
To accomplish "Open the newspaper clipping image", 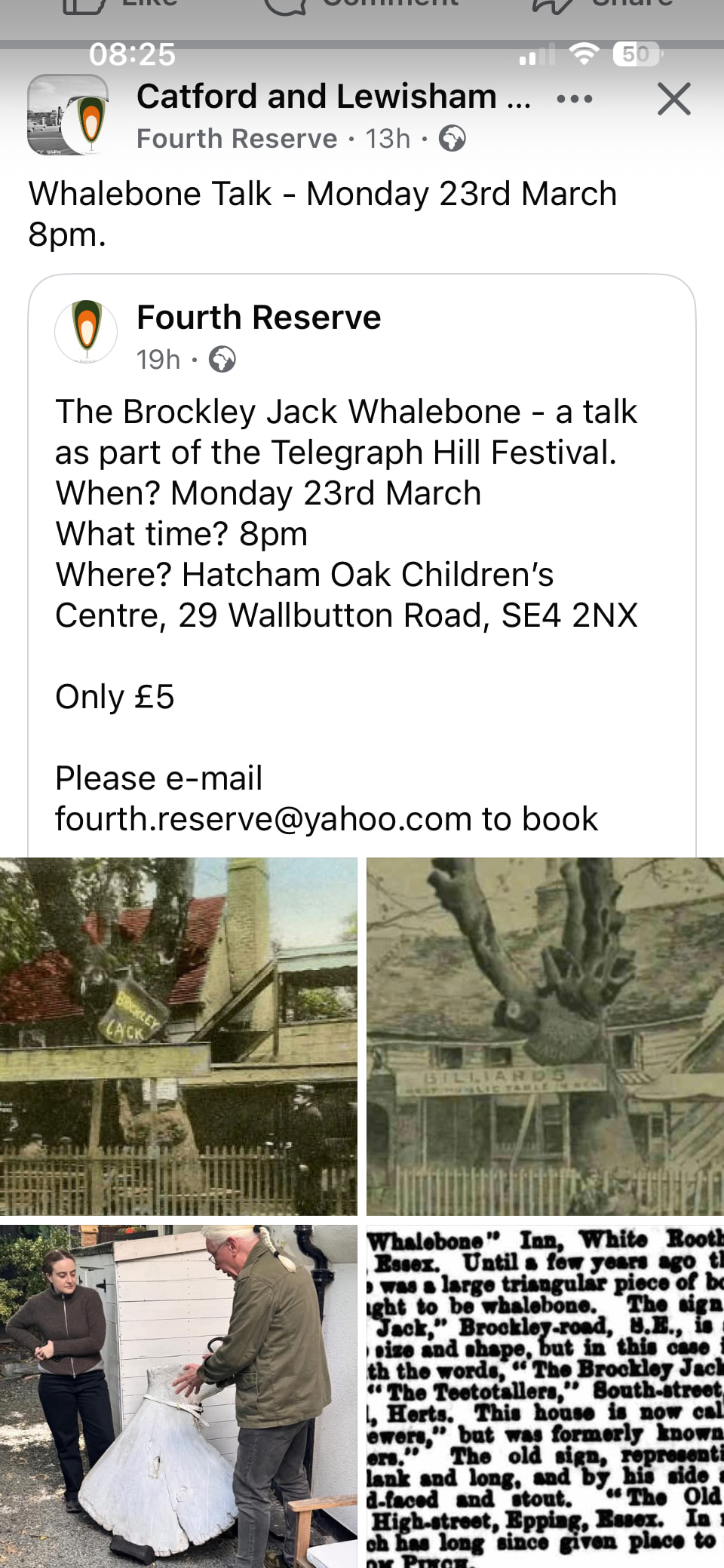I will pyautogui.click(x=545, y=1395).
